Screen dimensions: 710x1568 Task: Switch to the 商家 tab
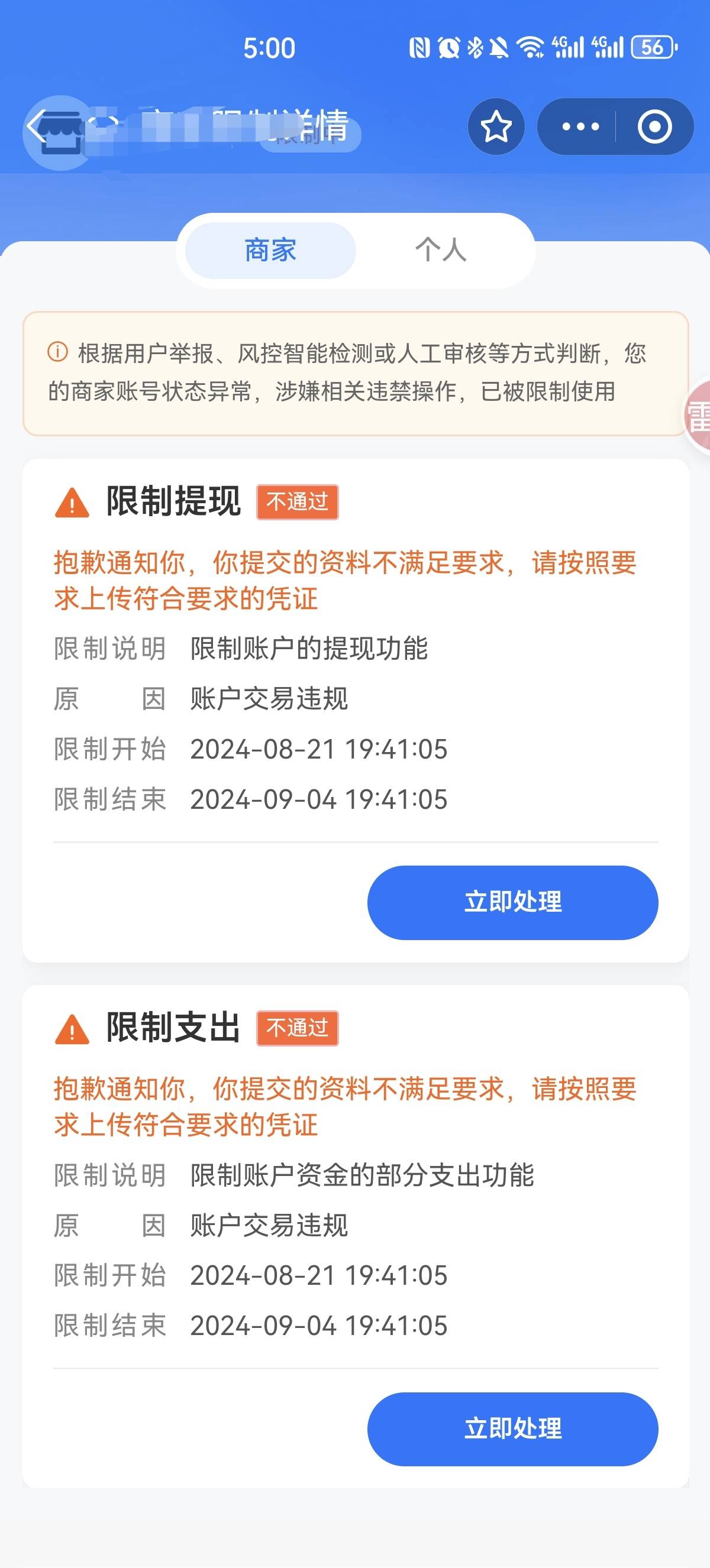(x=270, y=250)
